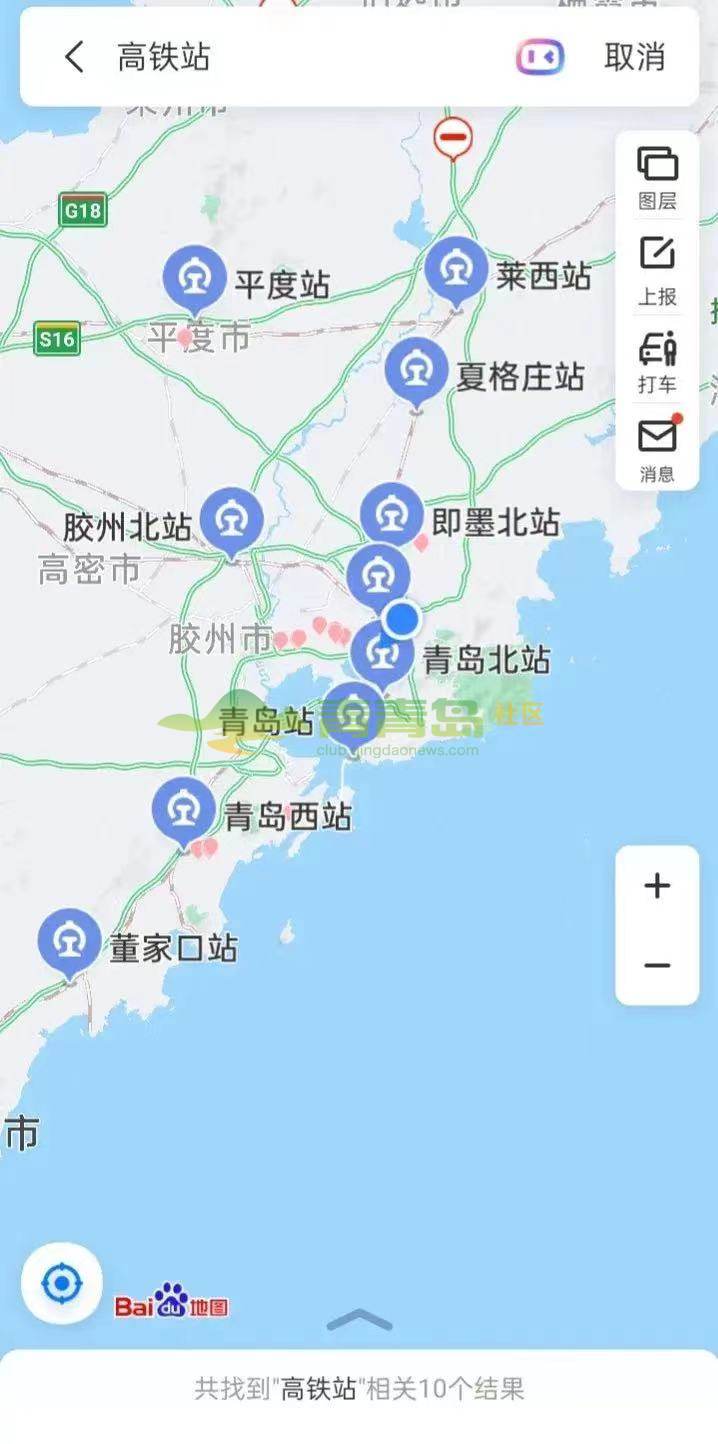Zoom in on the map

point(657,886)
